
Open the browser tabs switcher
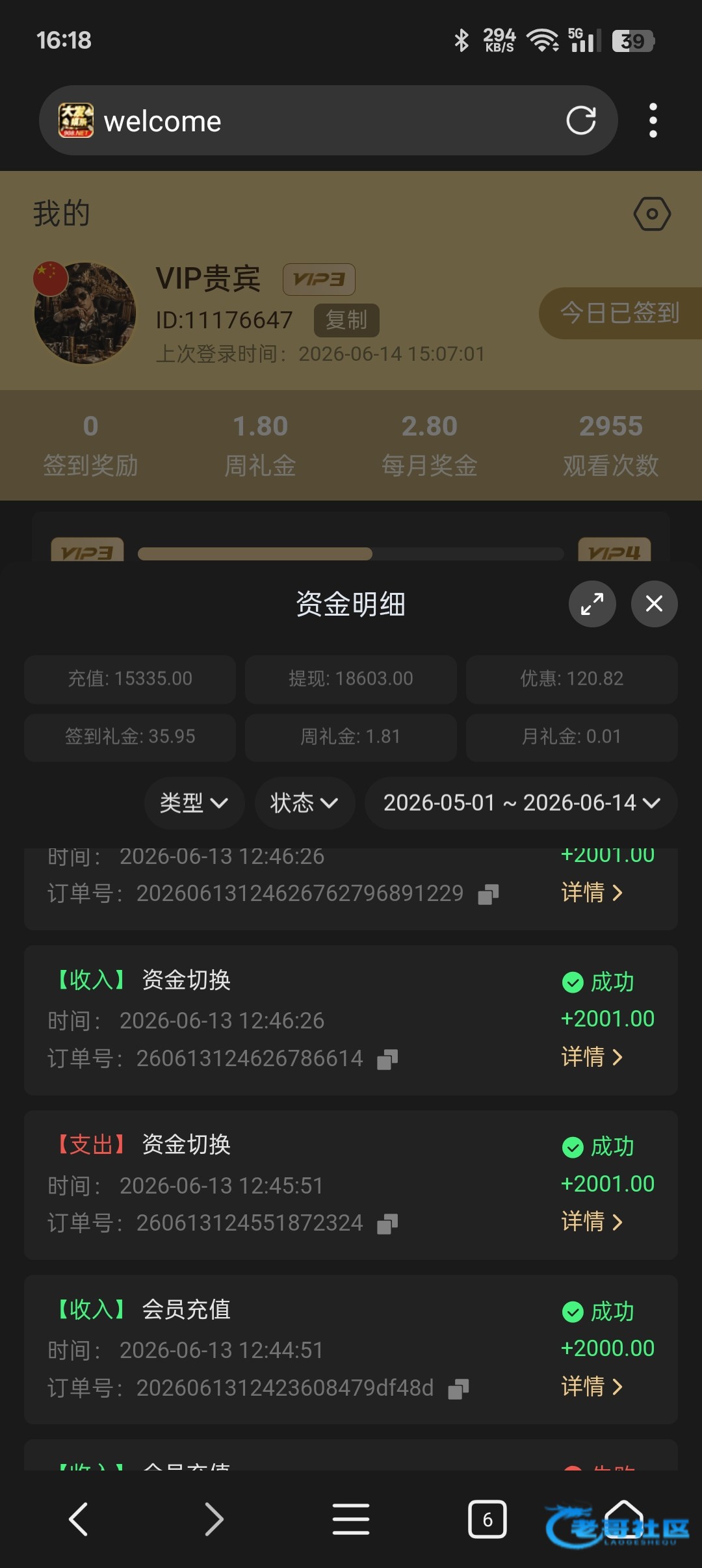pyautogui.click(x=487, y=1519)
